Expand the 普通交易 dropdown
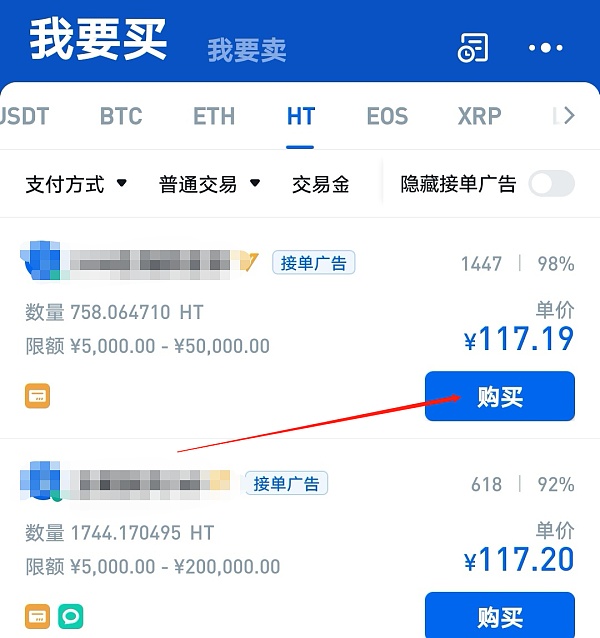Image resolution: width=600 pixels, height=638 pixels. point(209,184)
